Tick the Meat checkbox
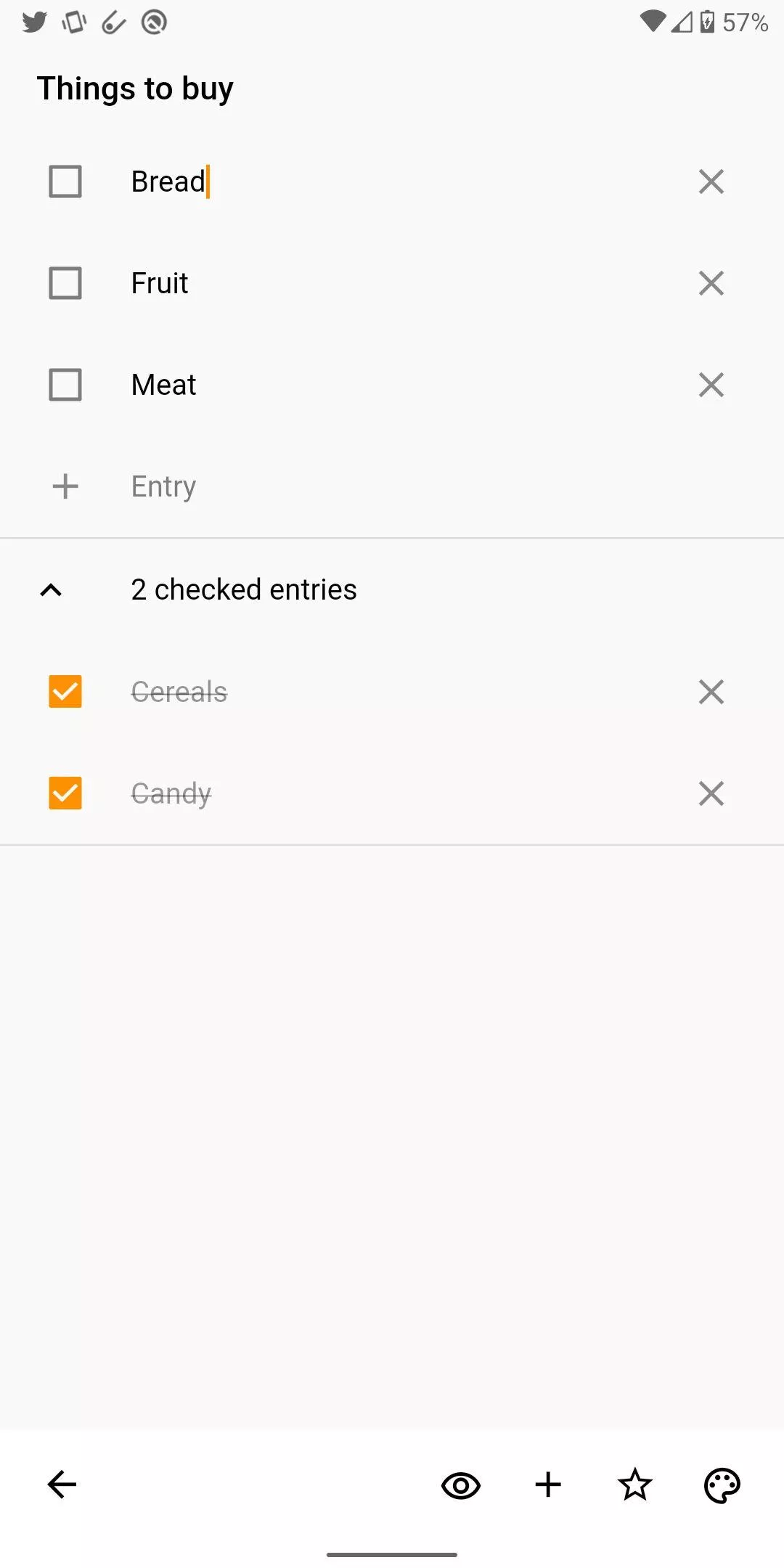 click(x=65, y=385)
